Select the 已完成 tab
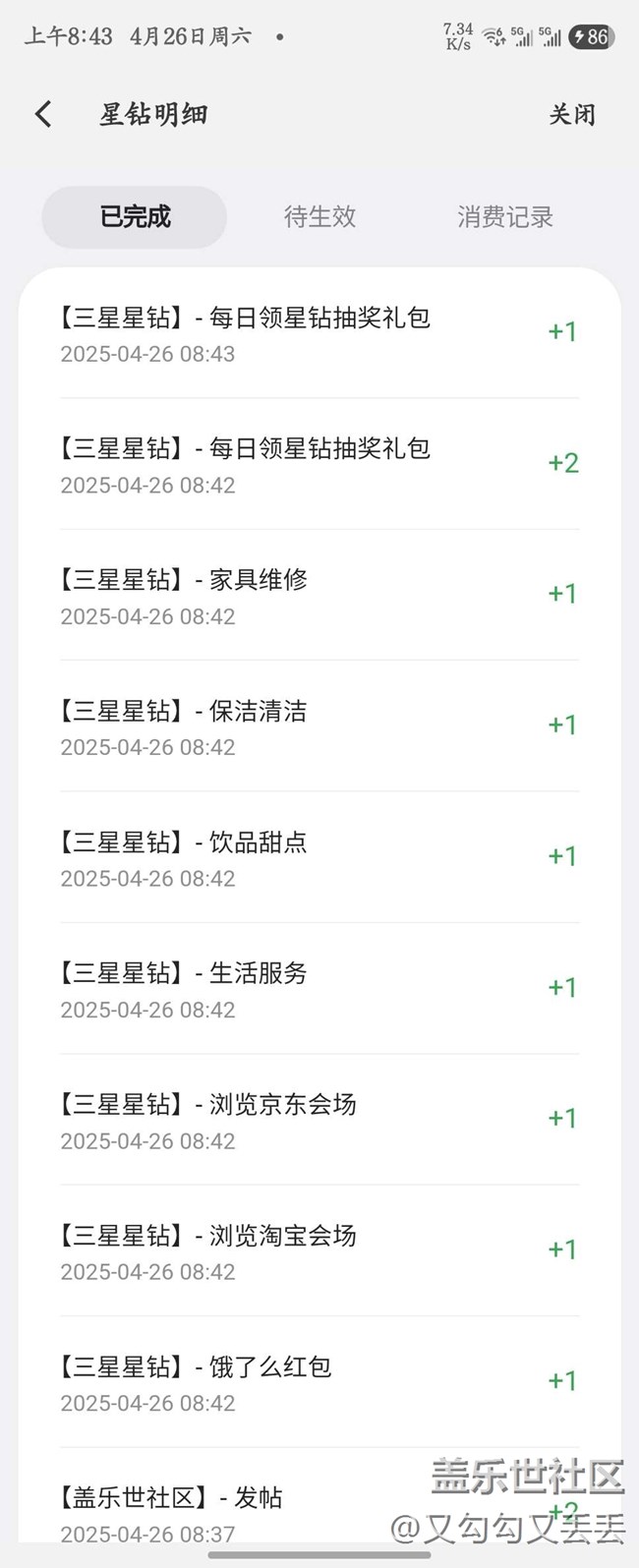This screenshot has height=1568, width=639. tap(135, 216)
